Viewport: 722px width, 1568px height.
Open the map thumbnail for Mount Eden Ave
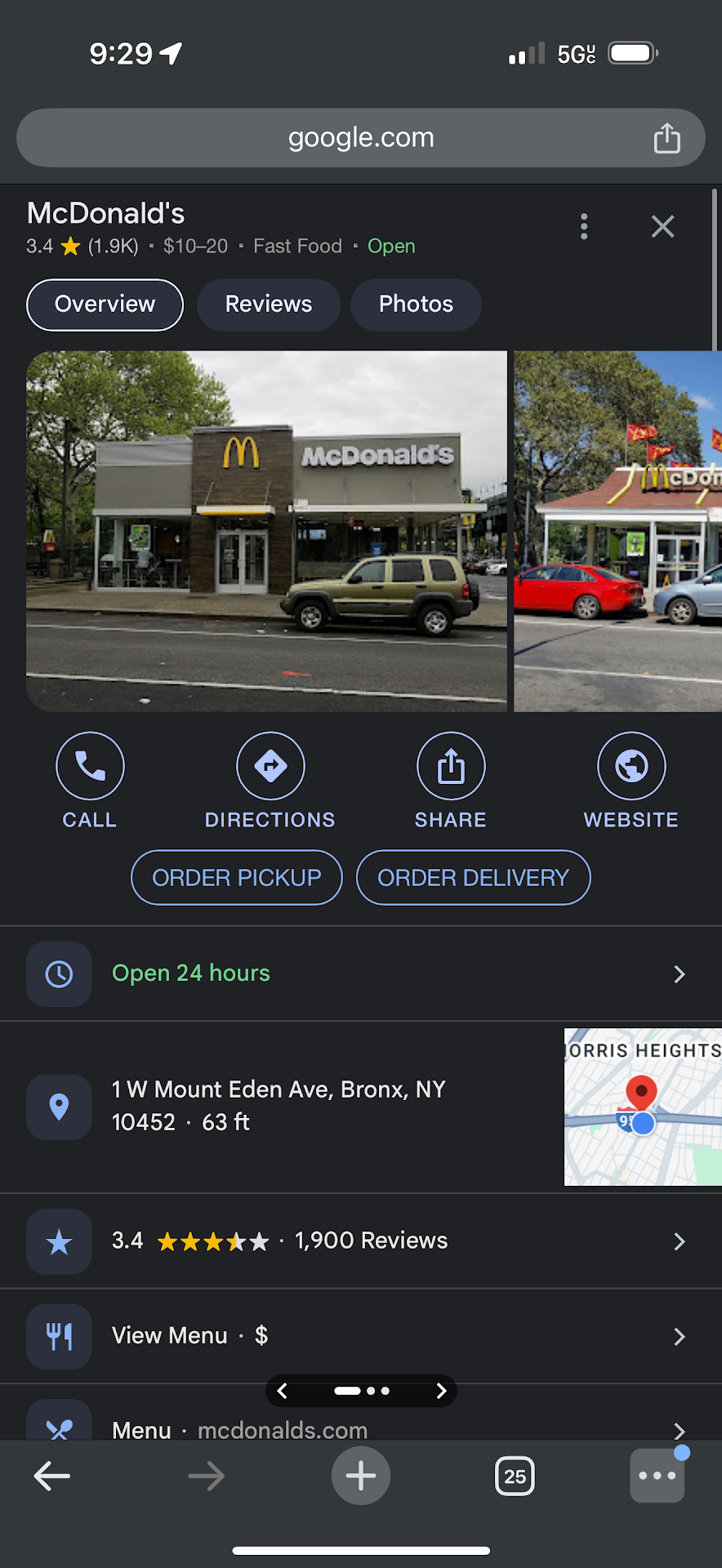pyautogui.click(x=643, y=1107)
